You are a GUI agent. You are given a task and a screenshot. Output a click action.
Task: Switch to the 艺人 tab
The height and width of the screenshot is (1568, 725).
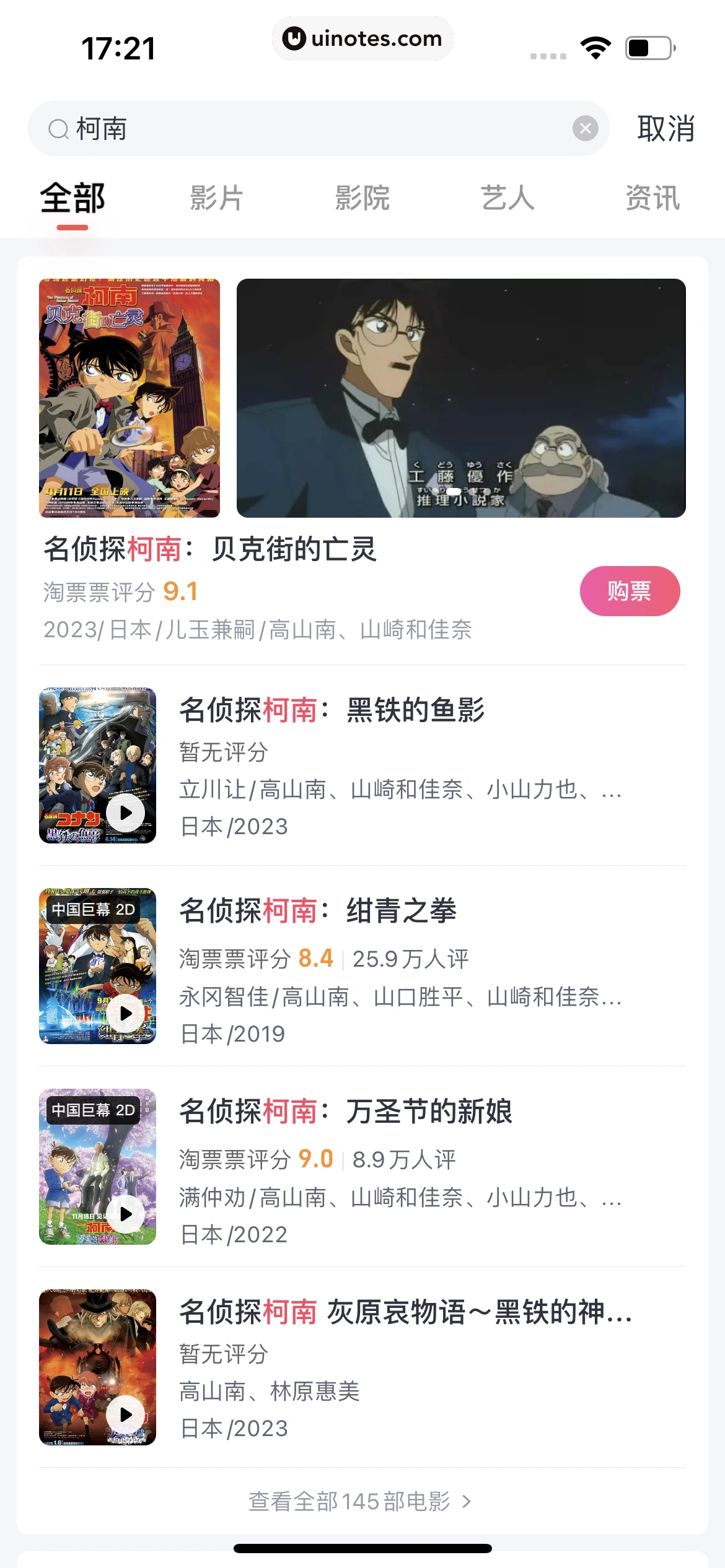pos(508,199)
